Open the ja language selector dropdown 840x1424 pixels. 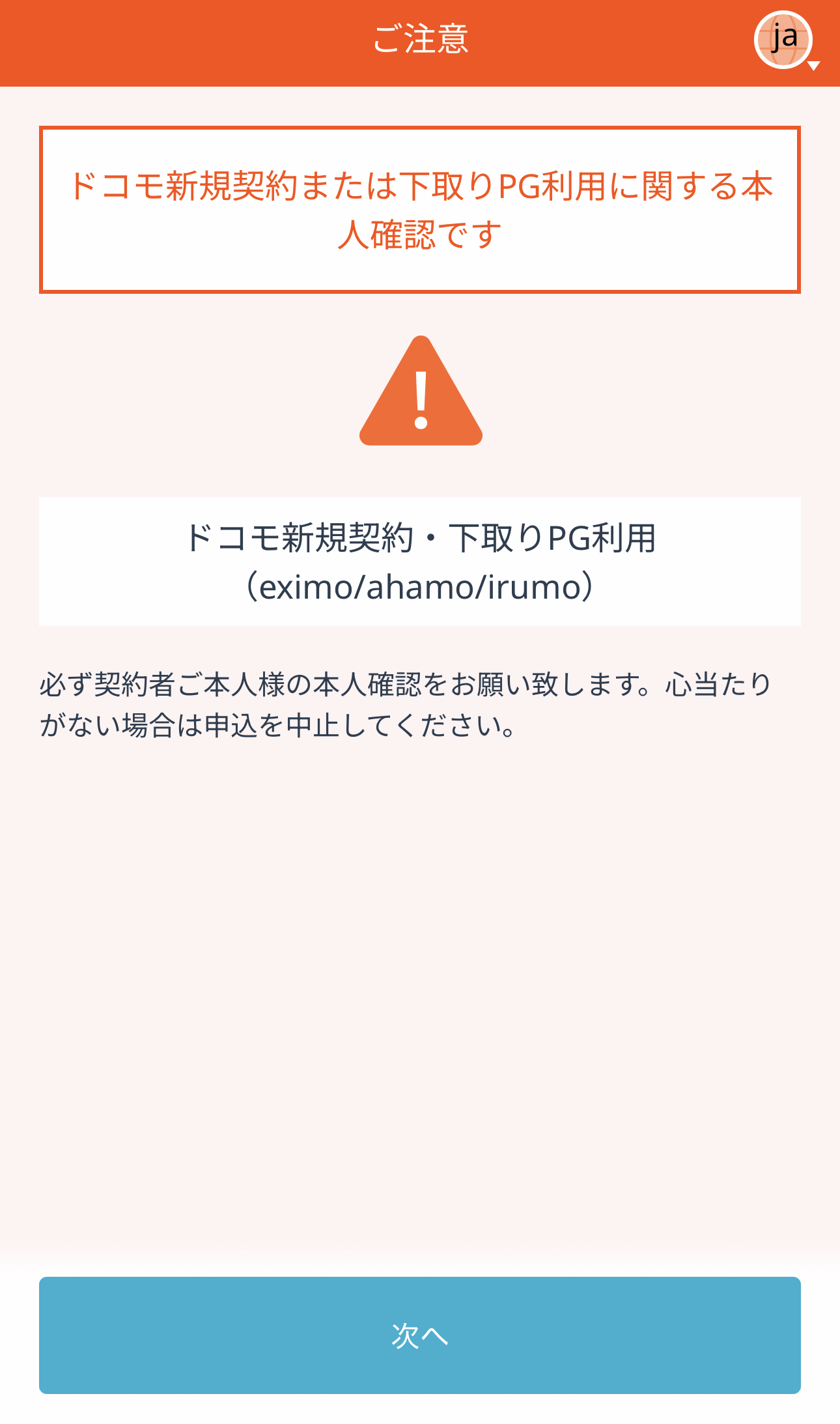tap(784, 40)
